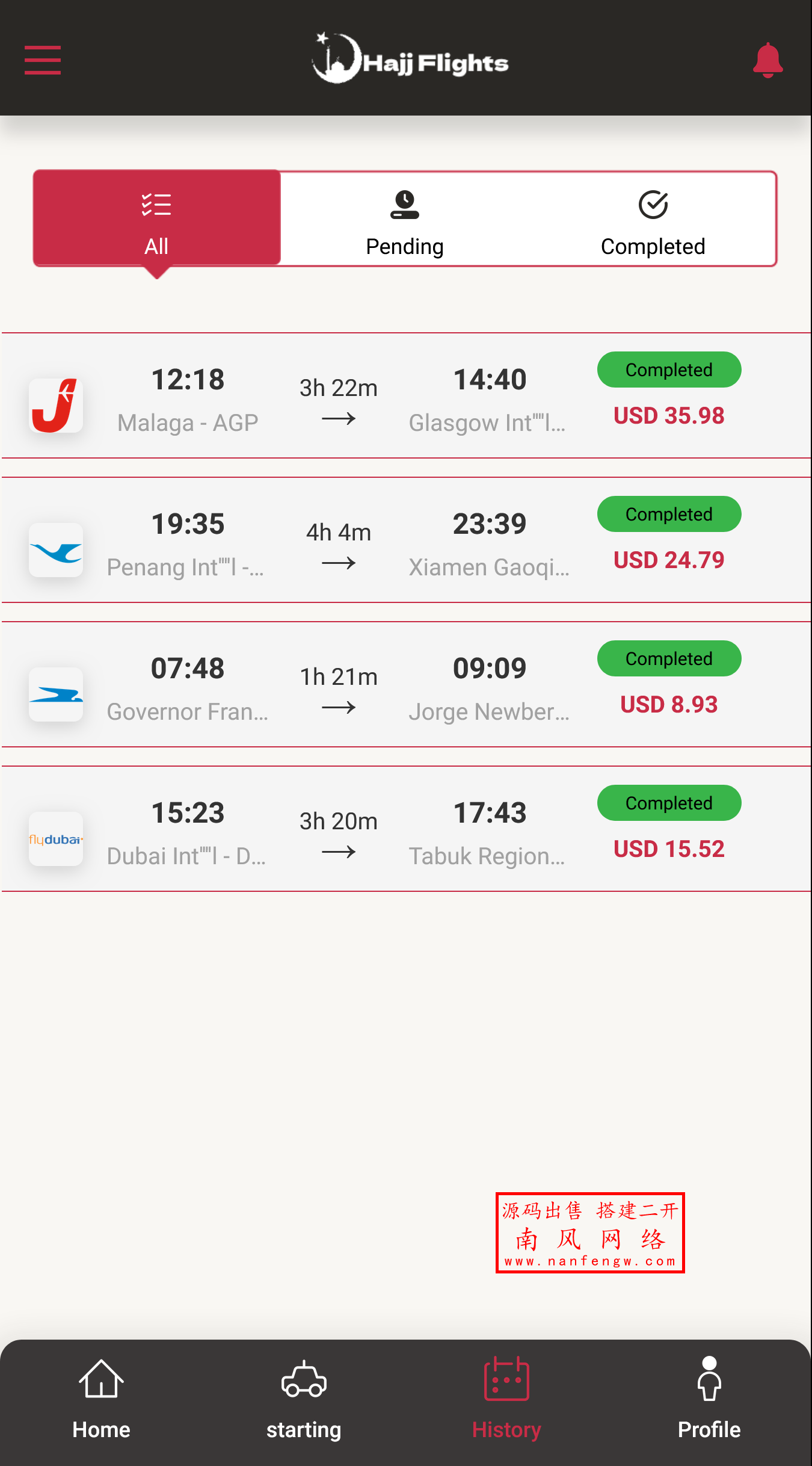The width and height of the screenshot is (812, 1466).
Task: Switch to the Completed tab
Action: pos(653,220)
